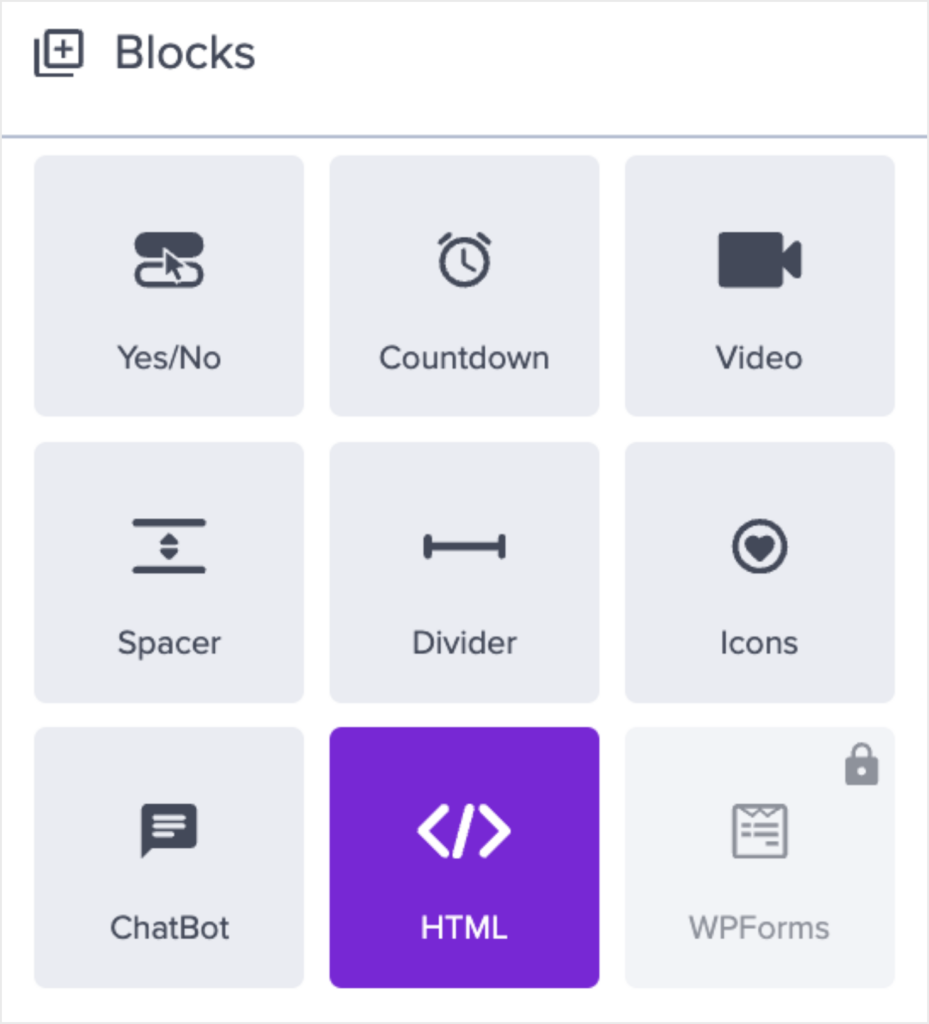Add a Countdown timer block
The height and width of the screenshot is (1024, 929).
463,285
